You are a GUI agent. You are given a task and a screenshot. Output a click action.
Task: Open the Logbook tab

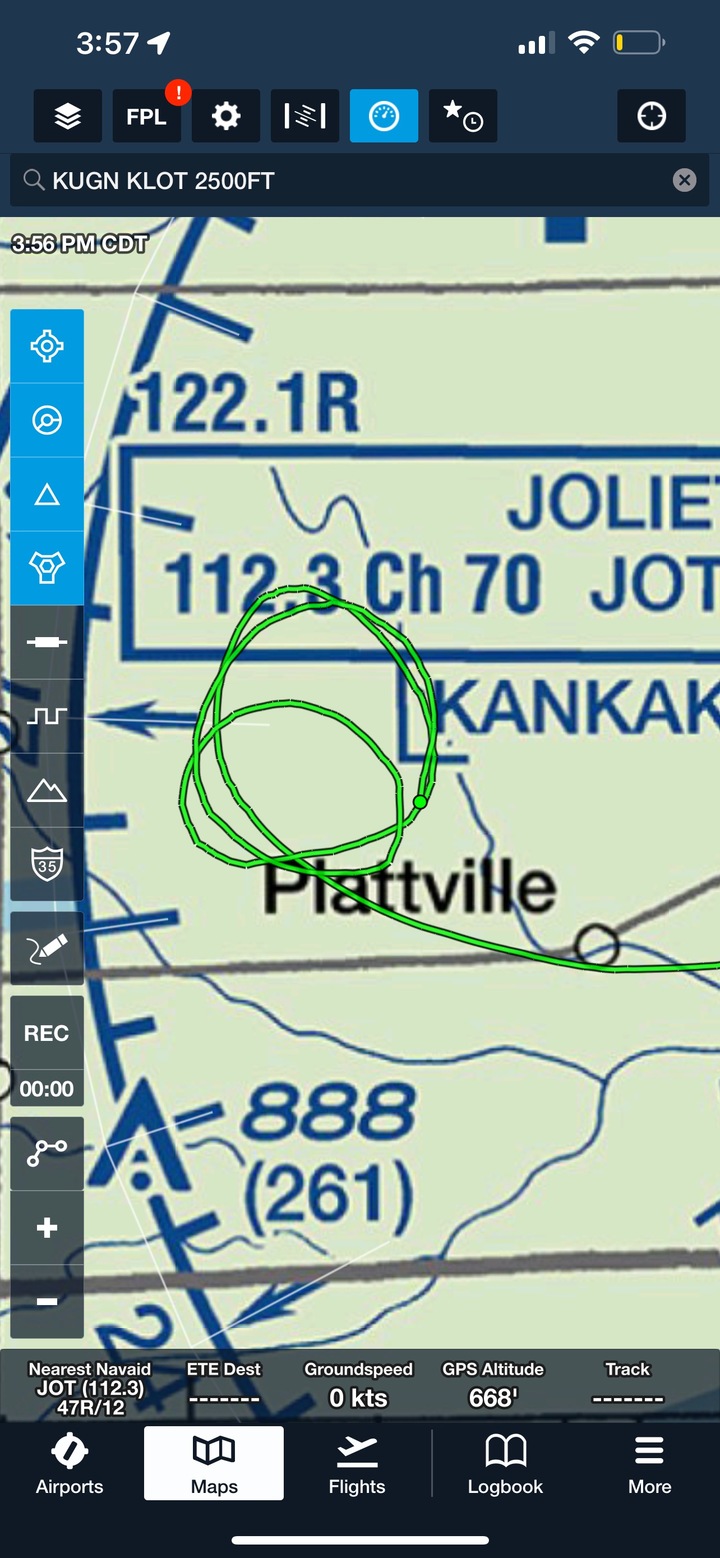[x=505, y=1464]
